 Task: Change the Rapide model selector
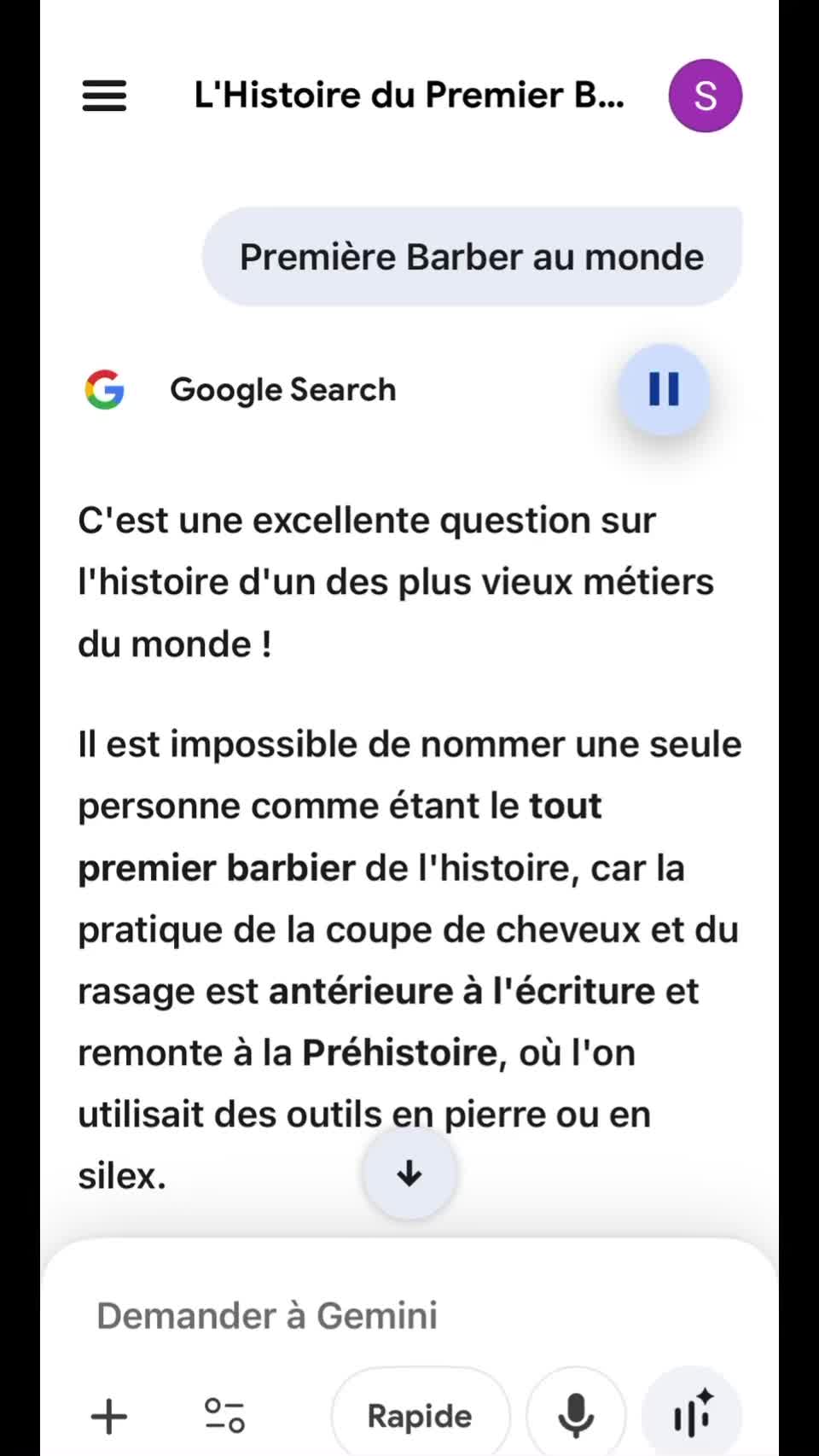click(420, 1416)
